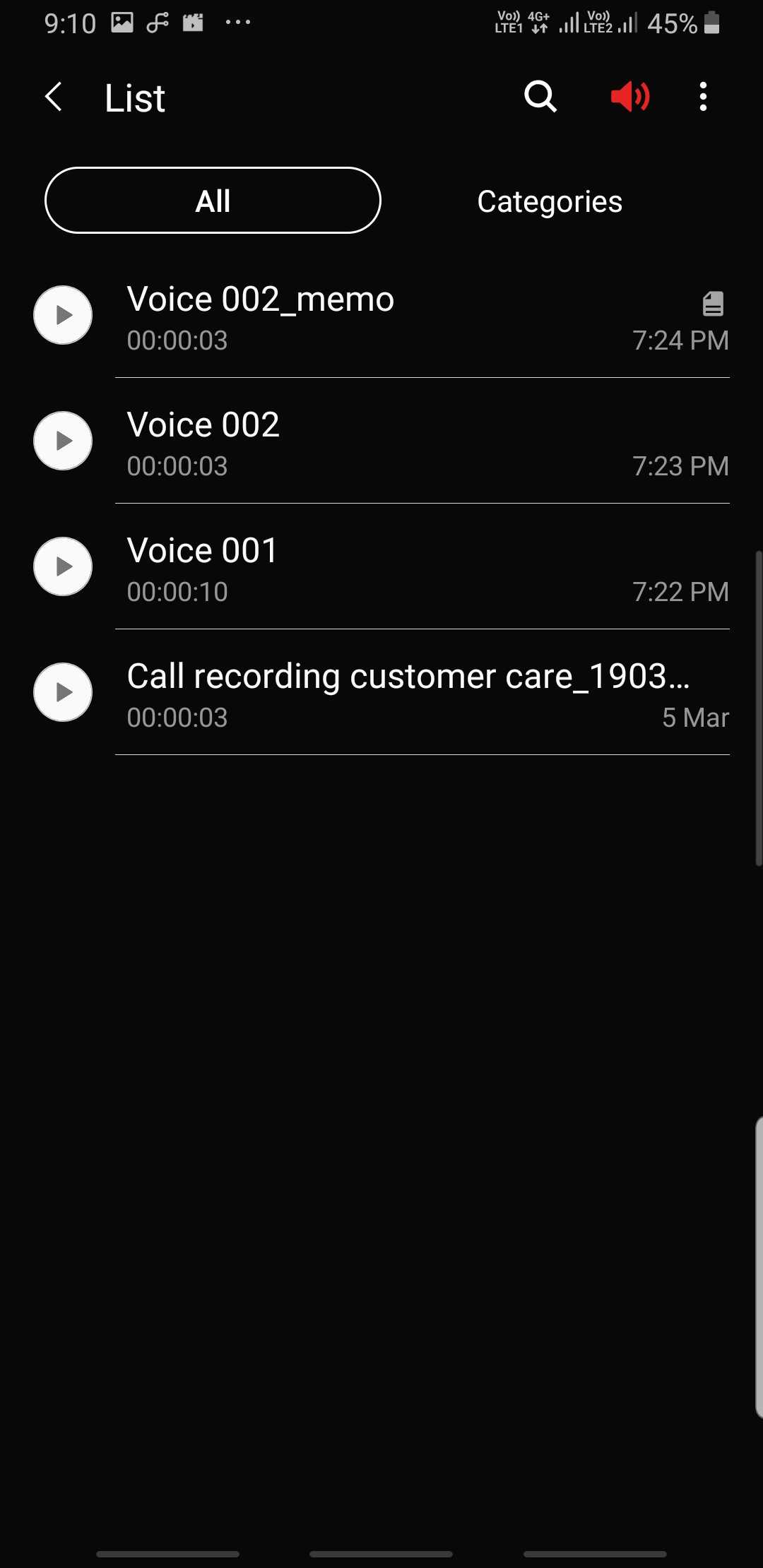This screenshot has width=763, height=1568.
Task: Open the three-dot overflow menu
Action: [x=703, y=97]
